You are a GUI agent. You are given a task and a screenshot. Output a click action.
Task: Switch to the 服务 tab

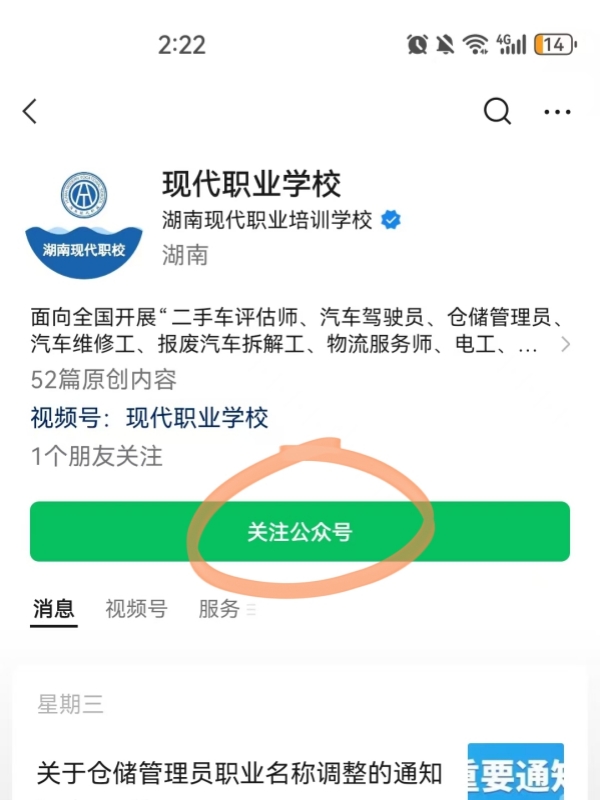(220, 609)
